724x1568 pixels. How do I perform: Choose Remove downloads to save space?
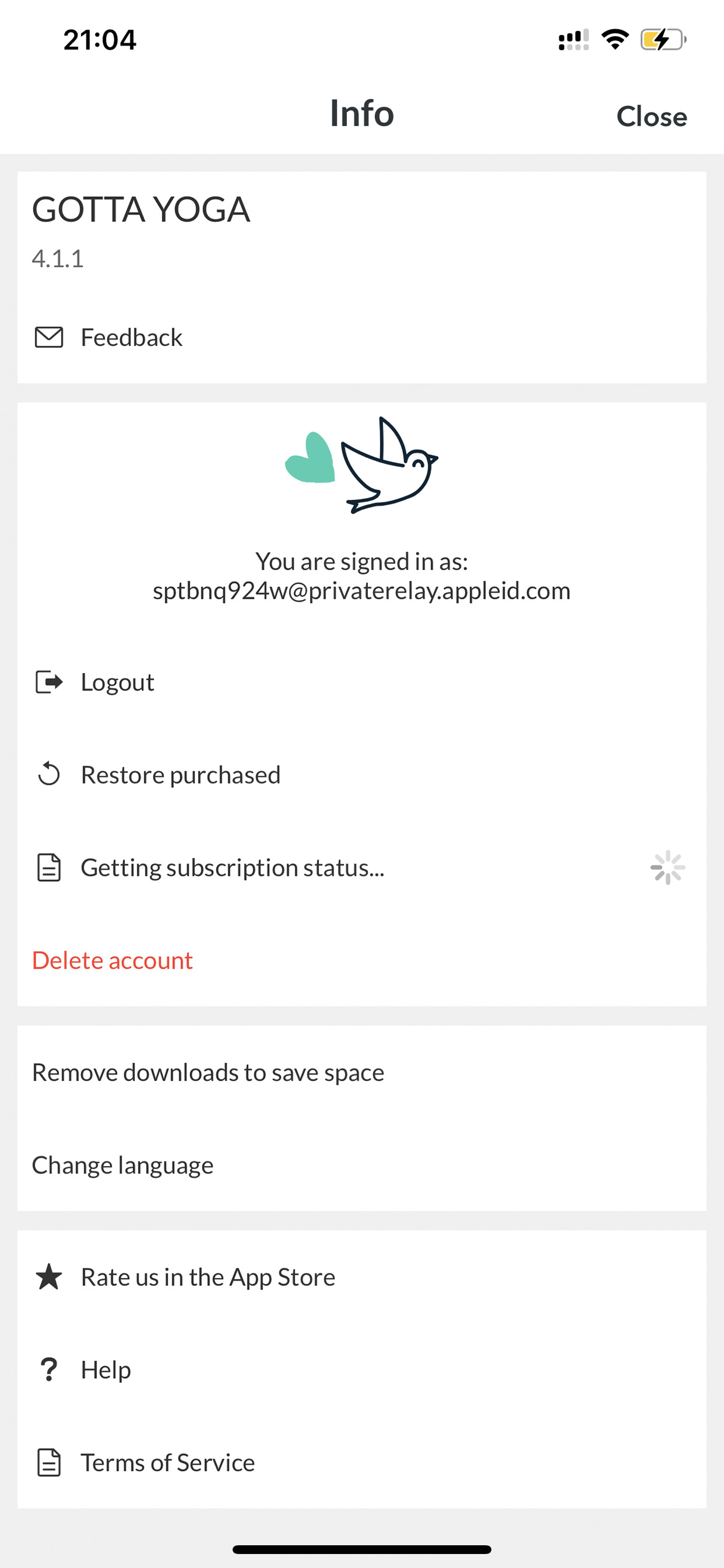point(361,1072)
